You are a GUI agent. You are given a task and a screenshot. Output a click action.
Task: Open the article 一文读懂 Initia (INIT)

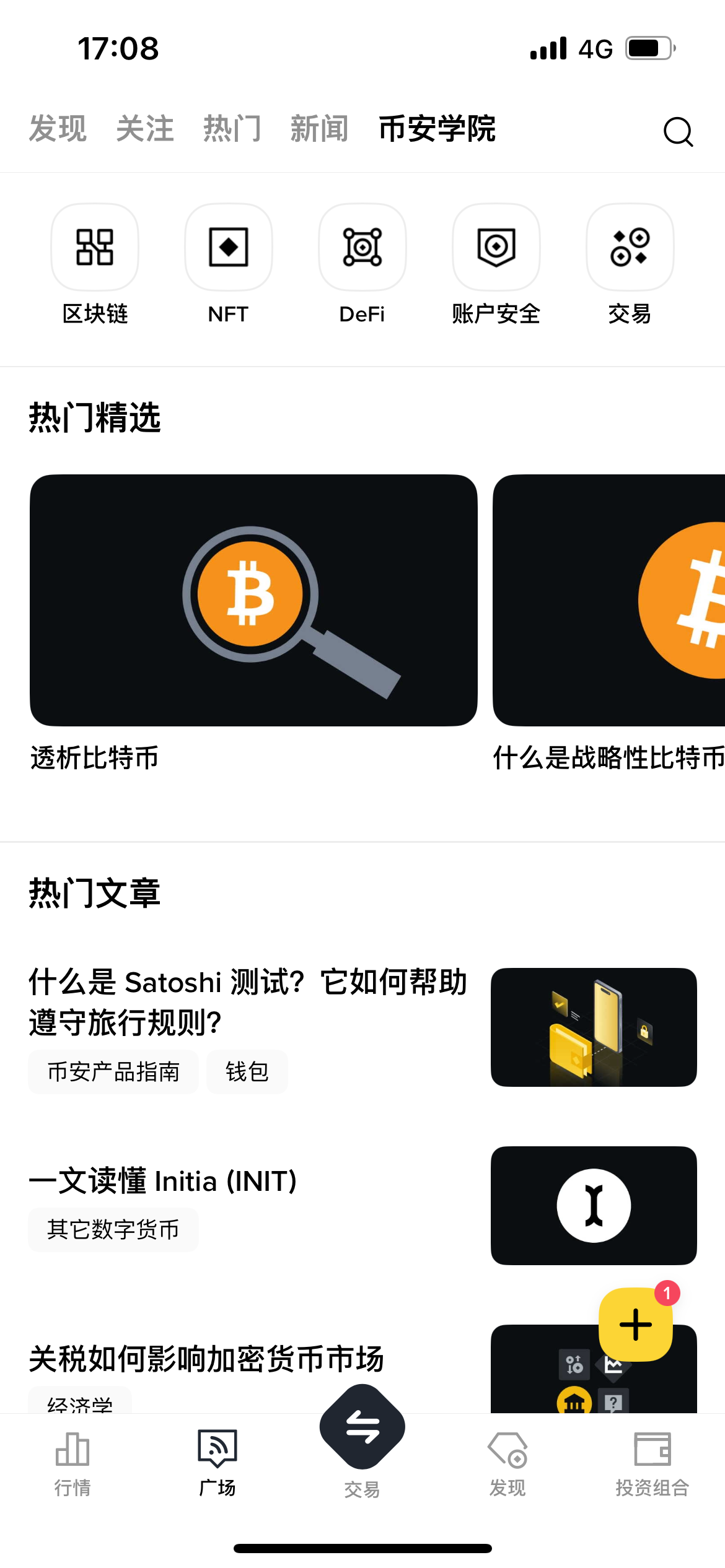162,1180
